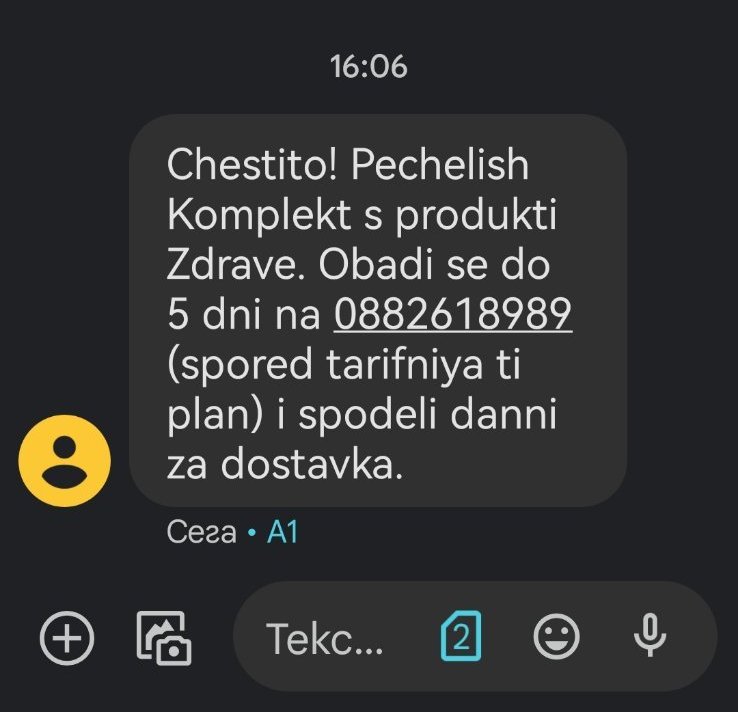Record a voice message with the microphone
This screenshot has height=712, width=738.
(650, 636)
